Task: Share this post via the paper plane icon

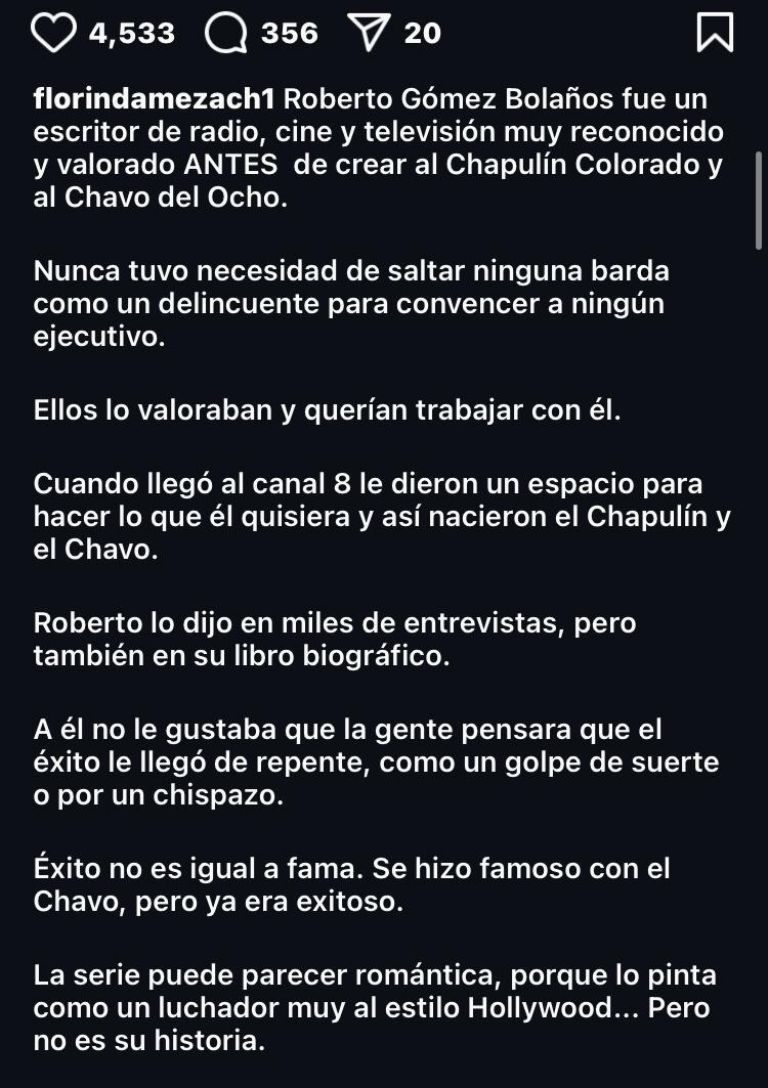Action: pos(372,33)
